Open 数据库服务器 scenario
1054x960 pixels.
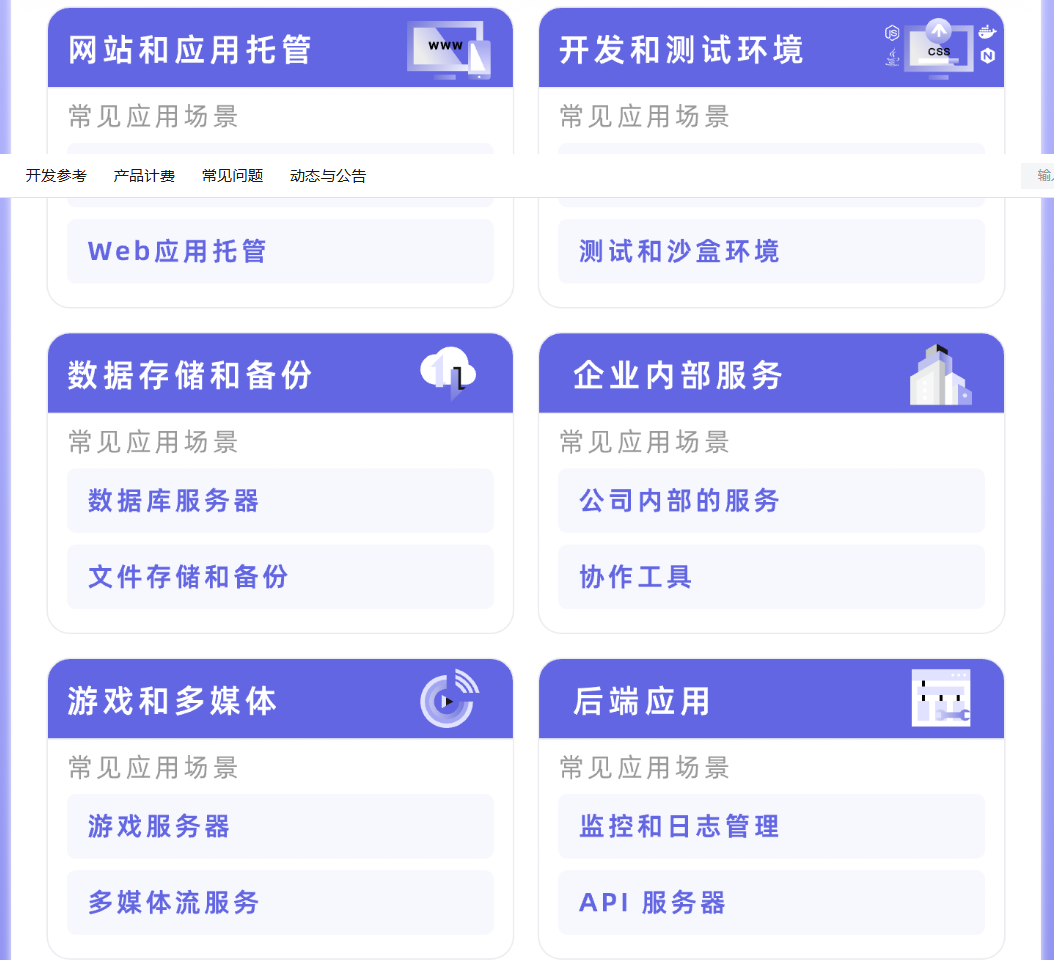(280, 501)
